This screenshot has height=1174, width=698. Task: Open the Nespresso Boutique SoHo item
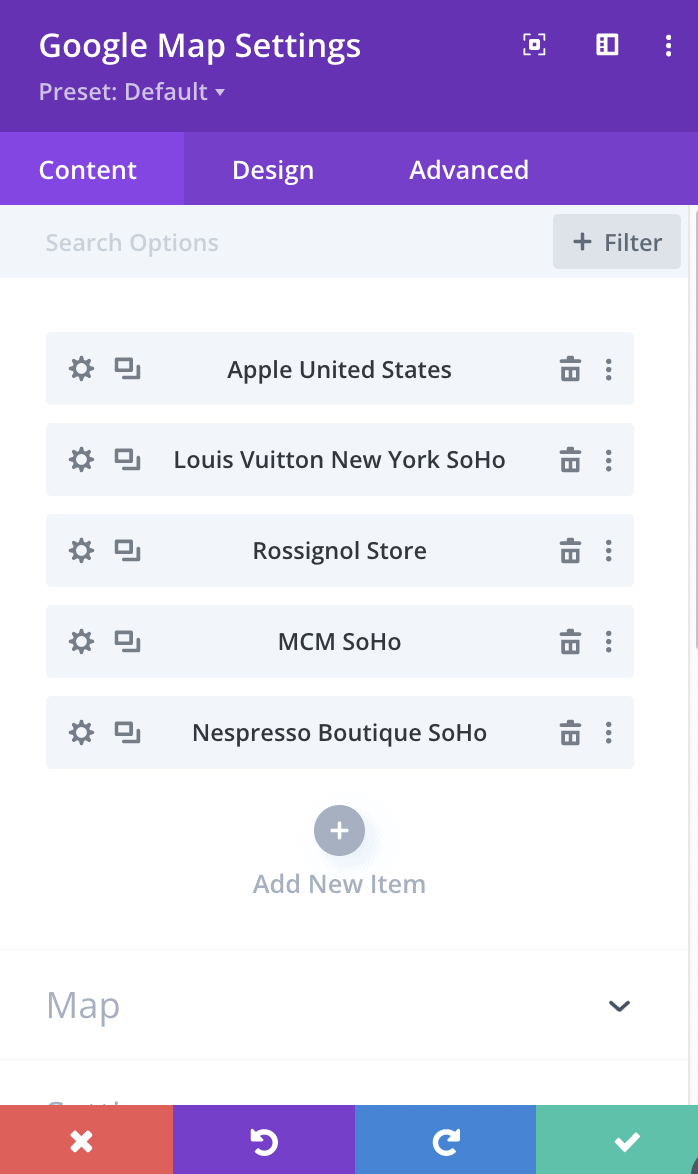(340, 732)
